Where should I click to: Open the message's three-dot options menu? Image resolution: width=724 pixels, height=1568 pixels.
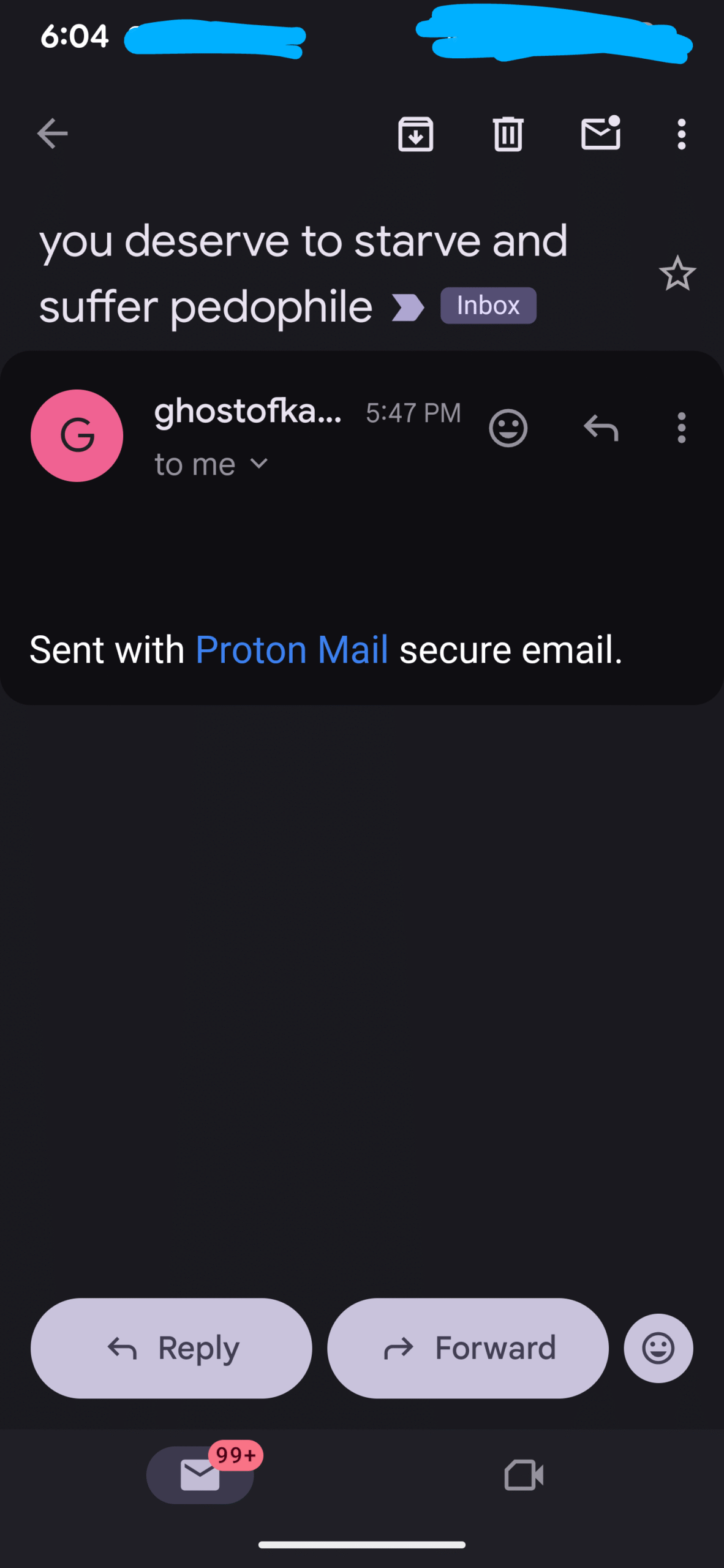[681, 428]
